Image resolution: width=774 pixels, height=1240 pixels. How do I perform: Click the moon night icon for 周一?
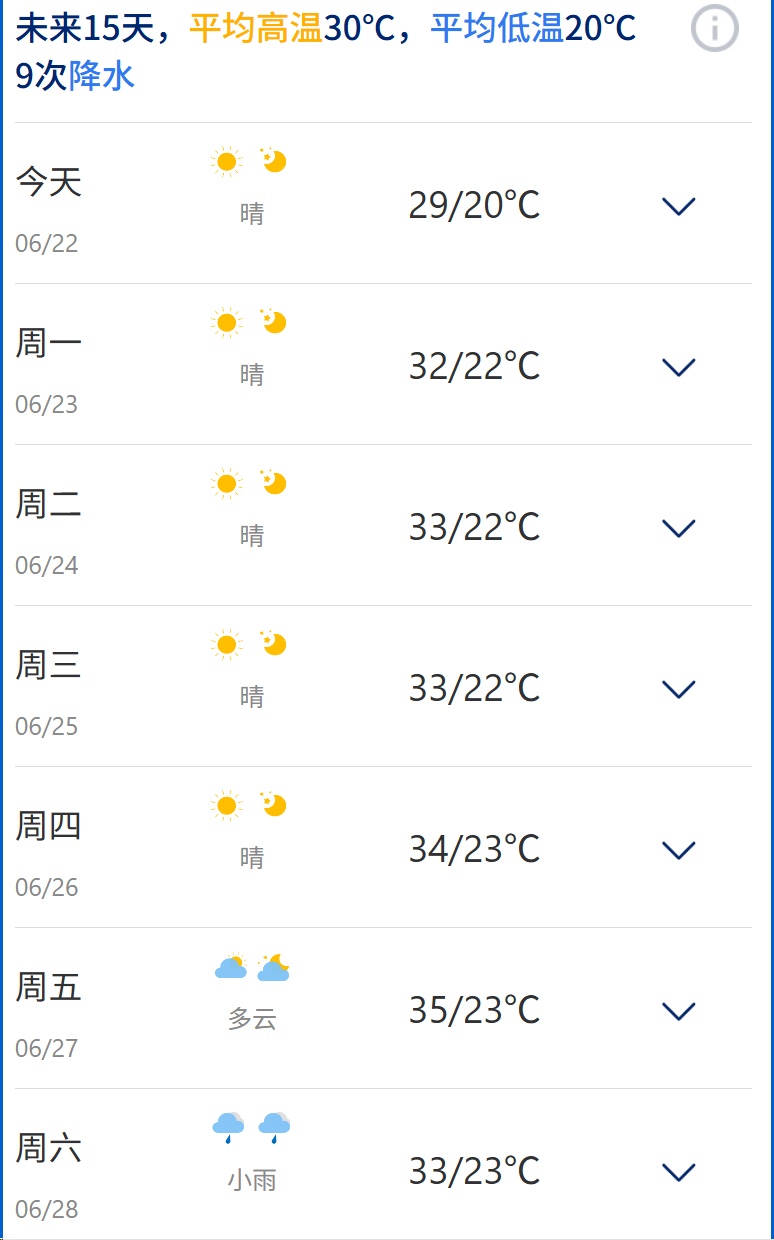(x=272, y=322)
